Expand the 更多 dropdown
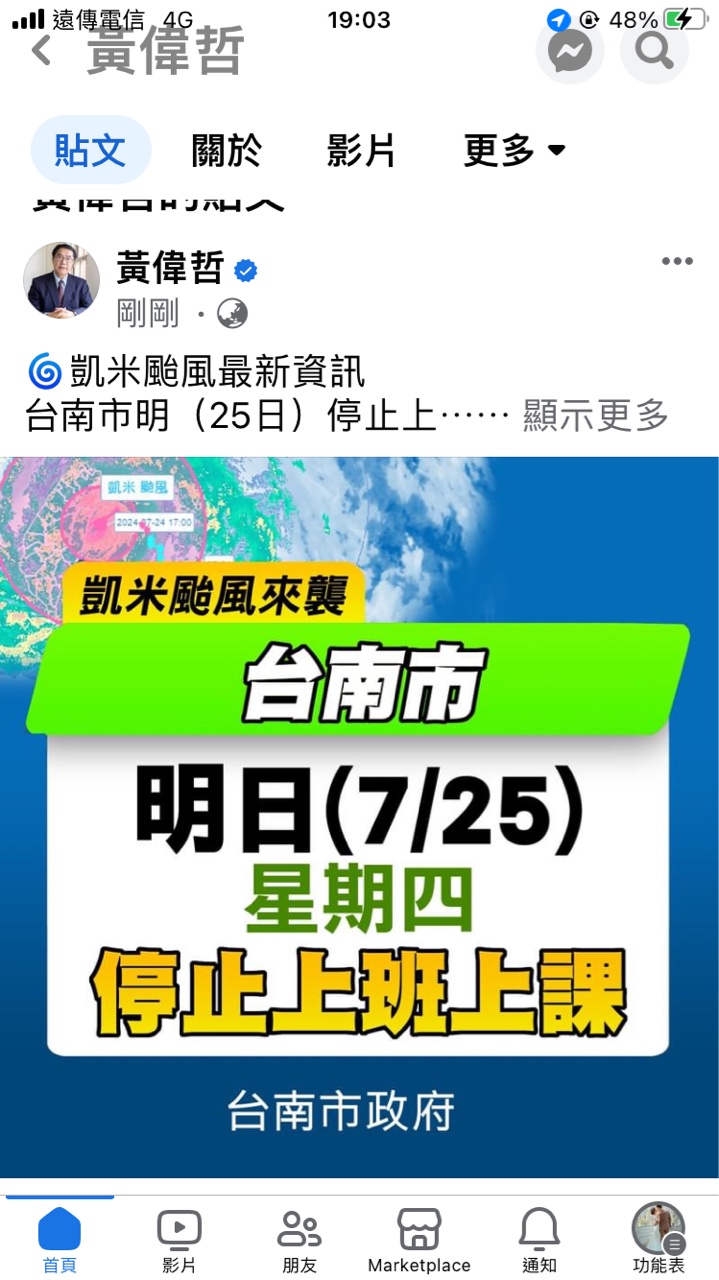719x1280 pixels. pyautogui.click(x=514, y=151)
